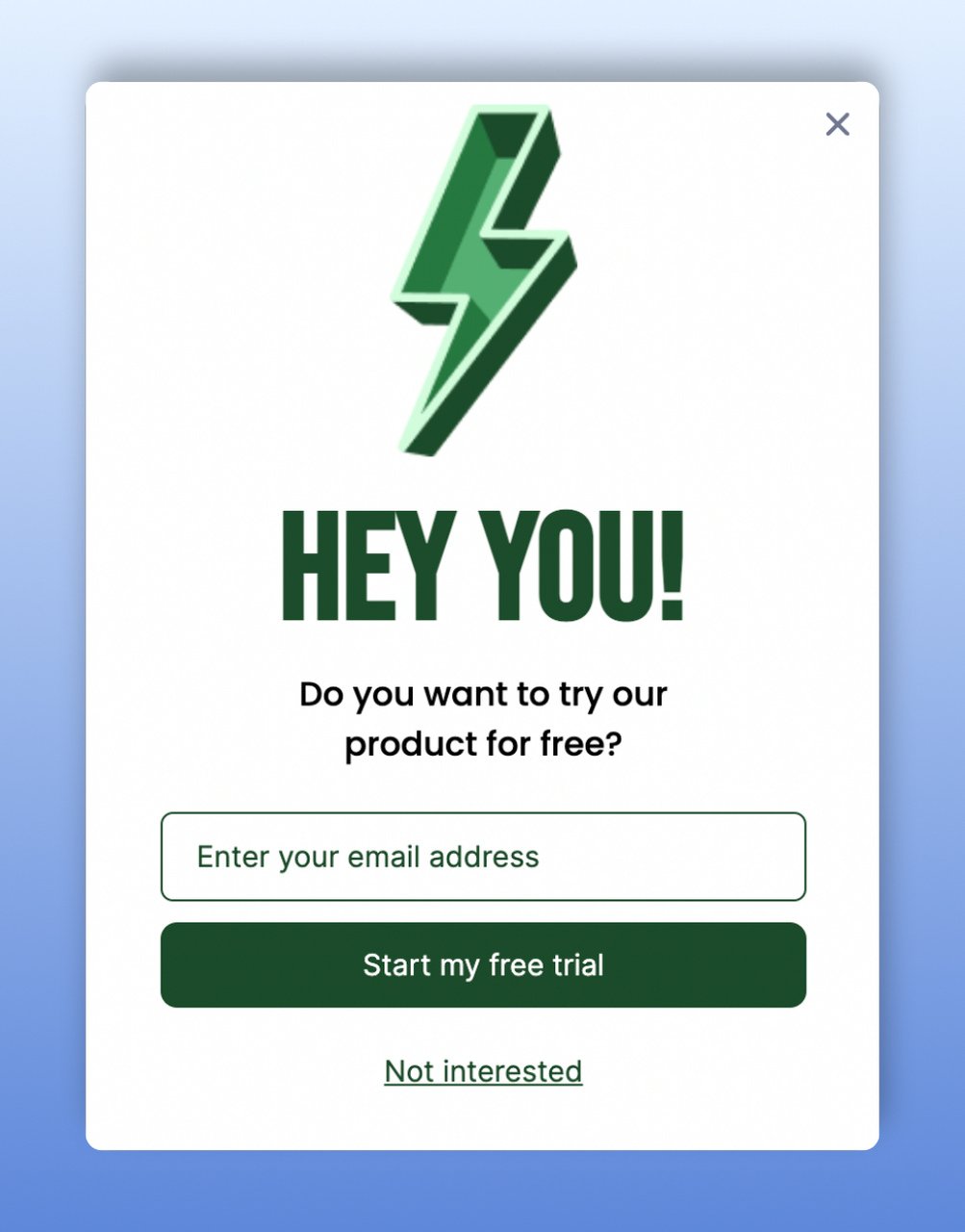Decline with the Not interested link
Screen dimensions: 965x1232
[x=483, y=1071]
